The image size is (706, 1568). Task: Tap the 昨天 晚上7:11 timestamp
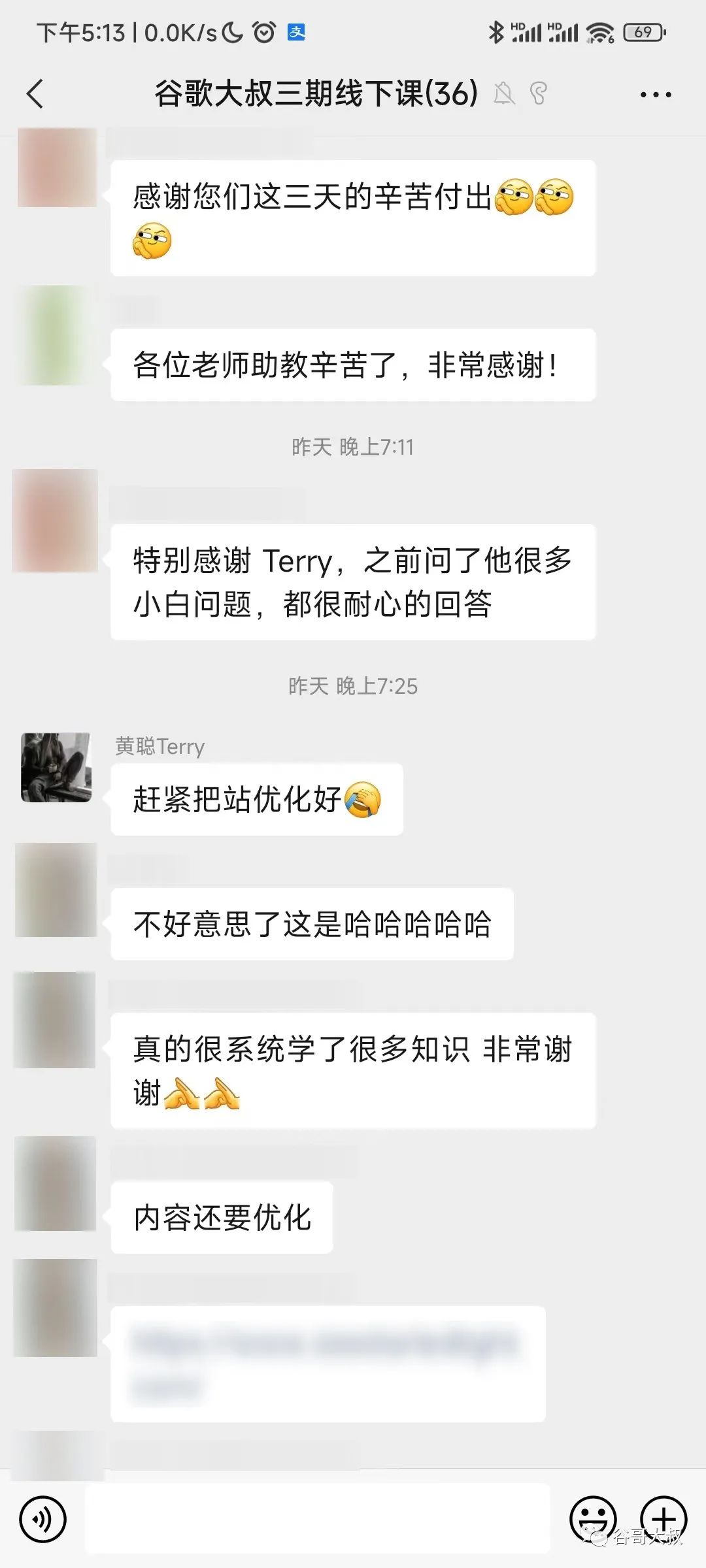tap(353, 448)
